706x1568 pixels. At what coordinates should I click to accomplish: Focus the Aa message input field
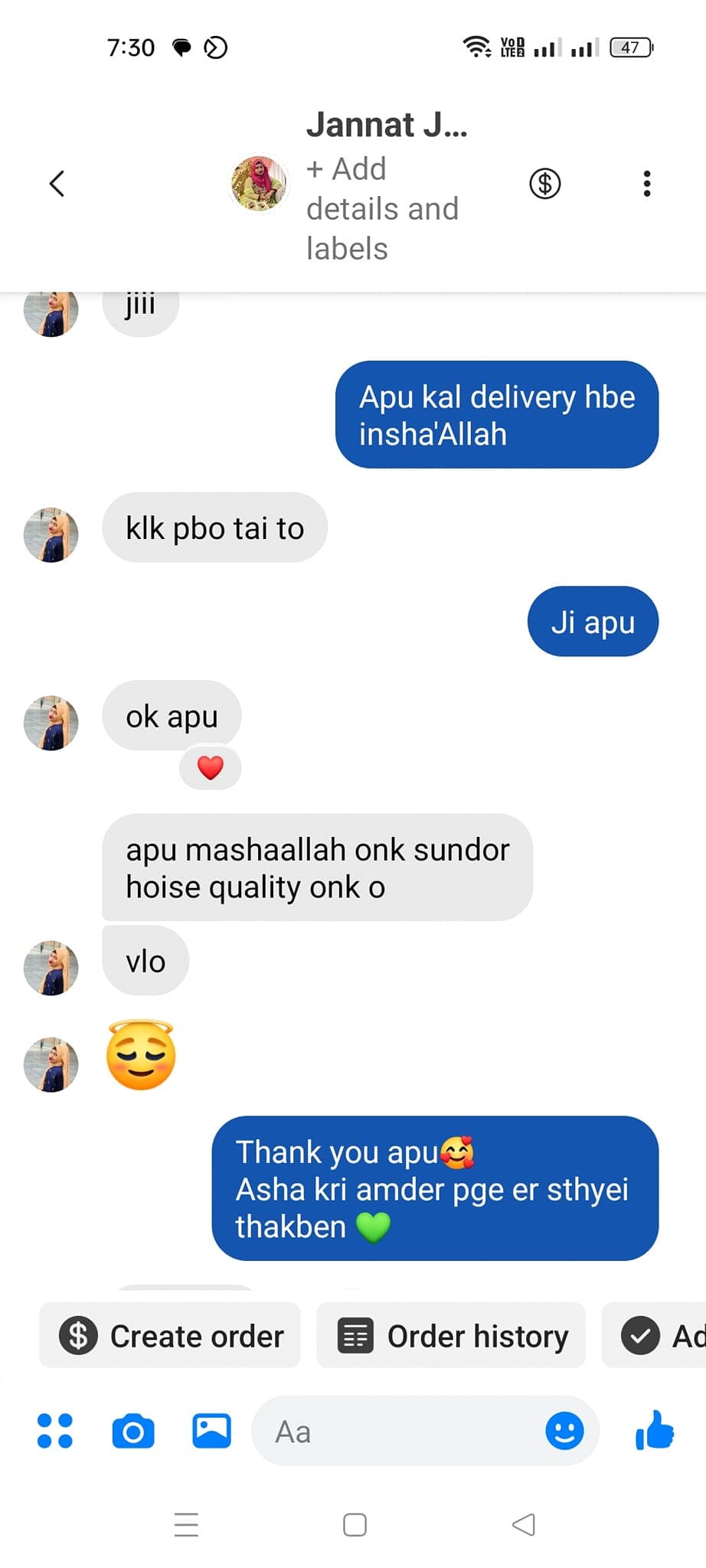pos(398,1431)
